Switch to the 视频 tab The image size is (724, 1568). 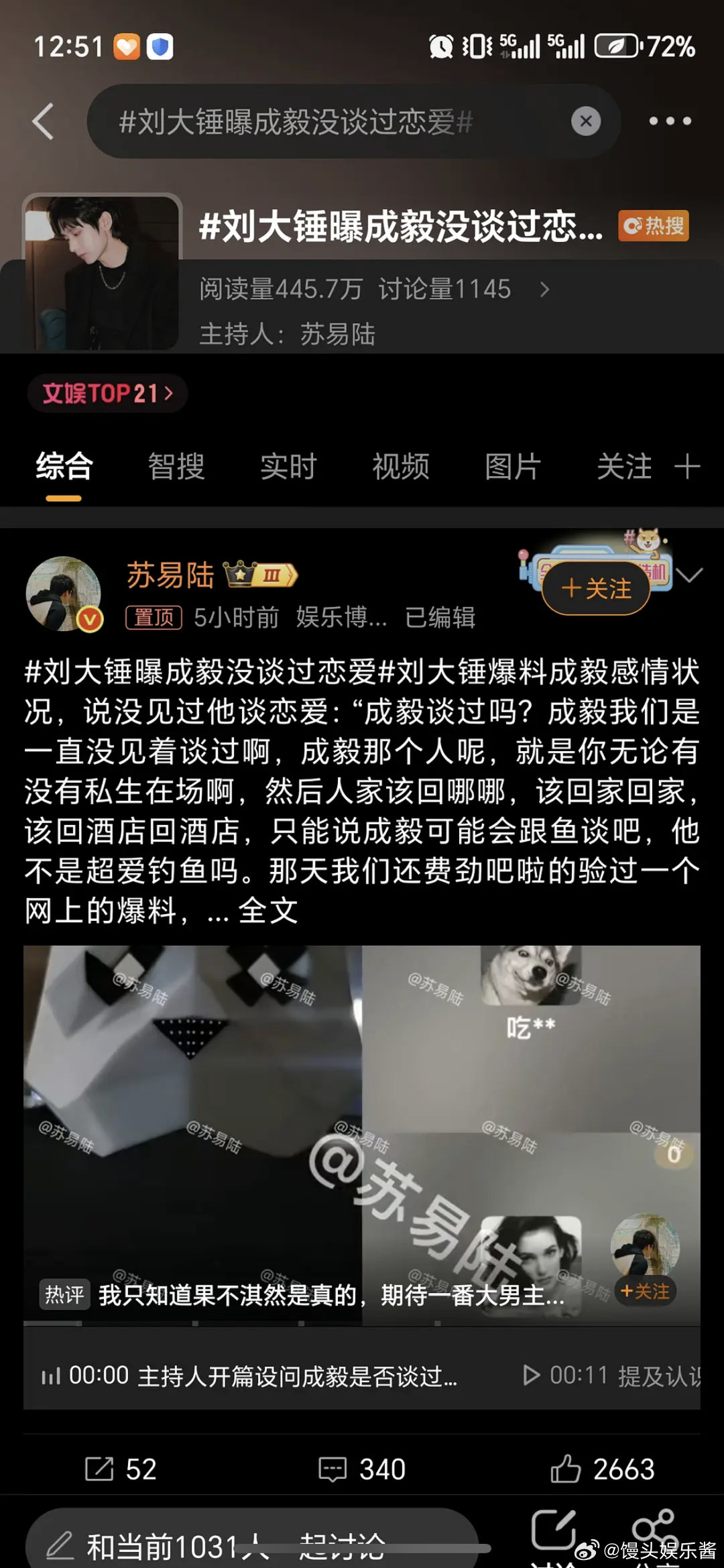(400, 467)
